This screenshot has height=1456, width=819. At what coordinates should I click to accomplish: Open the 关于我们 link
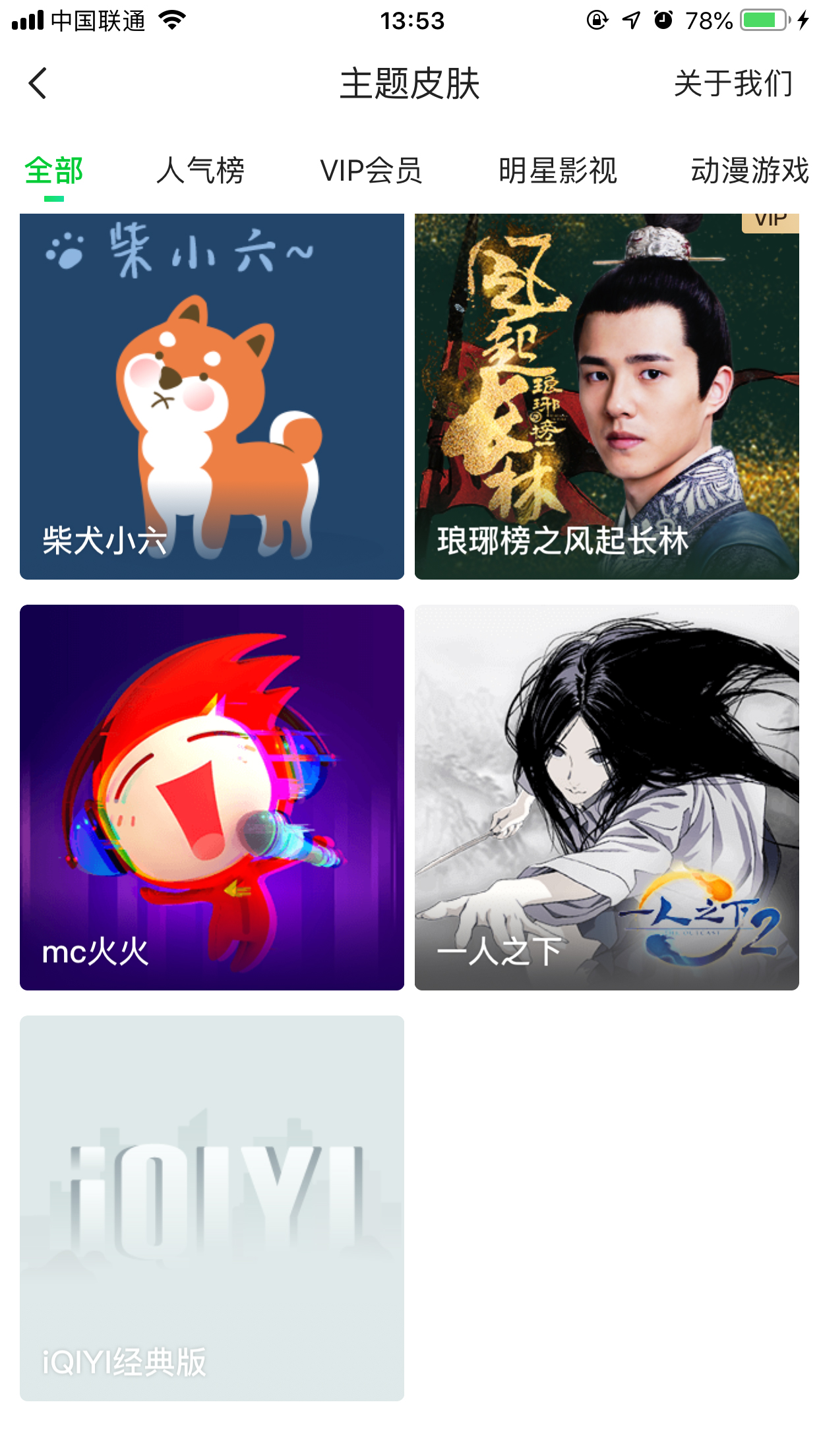[x=733, y=84]
